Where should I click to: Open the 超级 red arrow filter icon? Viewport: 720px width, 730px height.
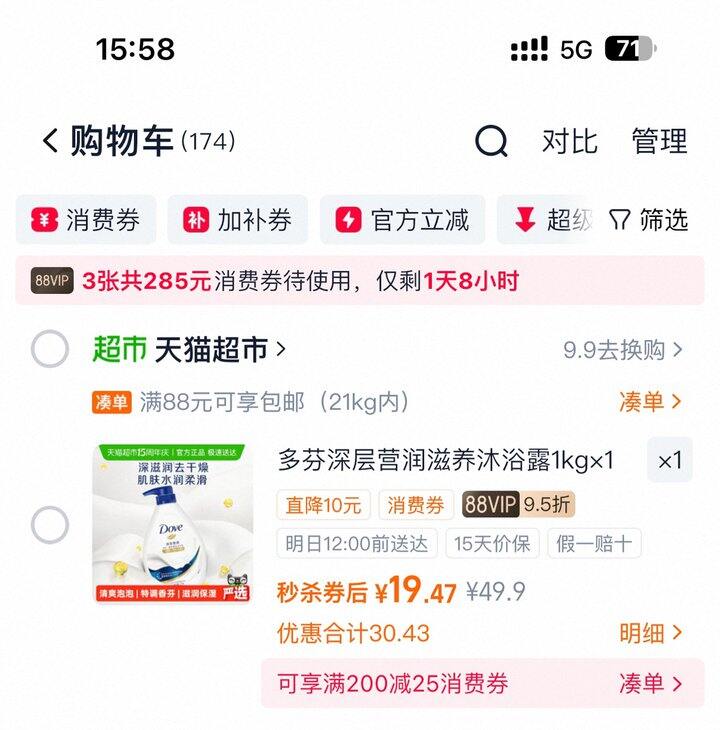click(525, 220)
